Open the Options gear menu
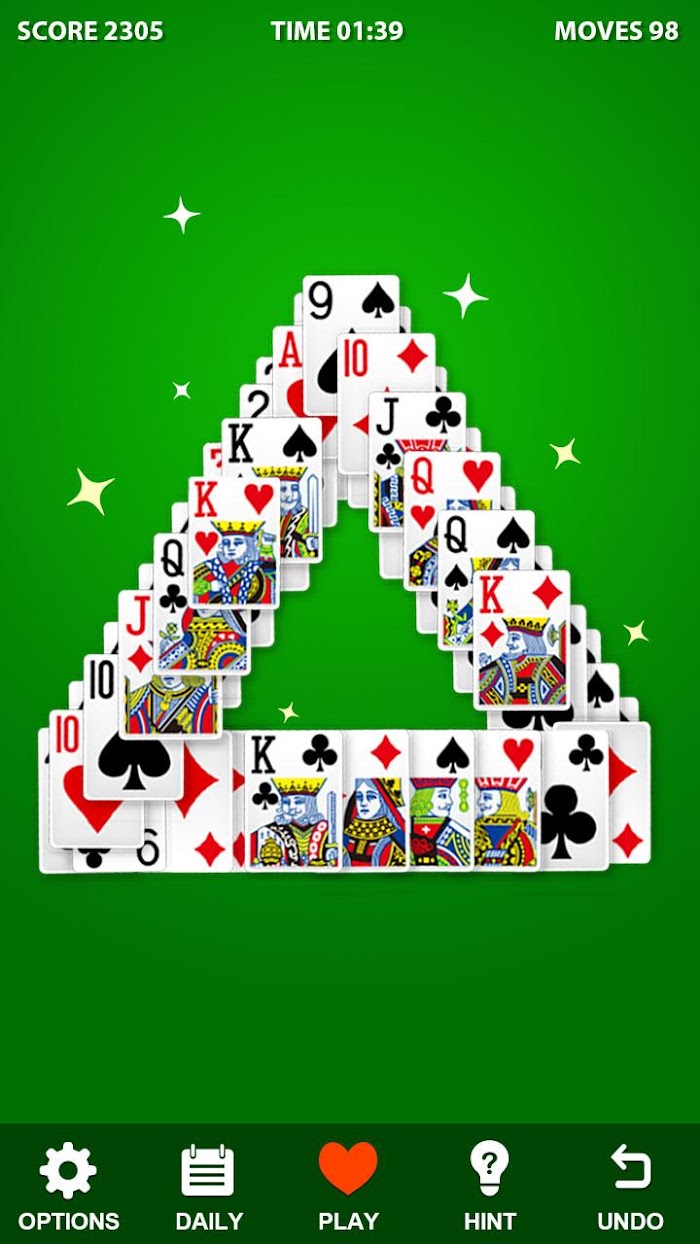The image size is (700, 1244). (68, 1187)
